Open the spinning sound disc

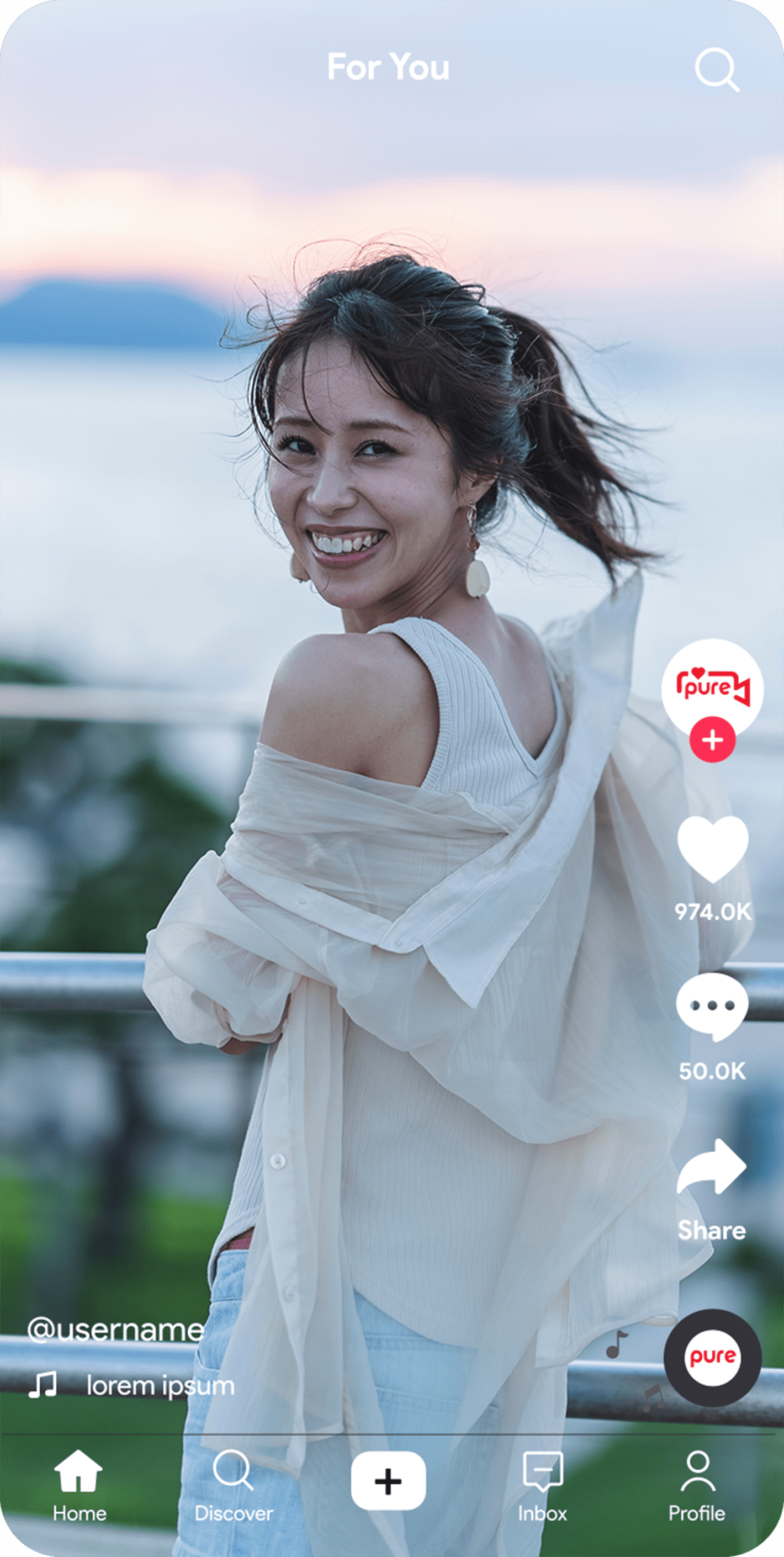(713, 1358)
